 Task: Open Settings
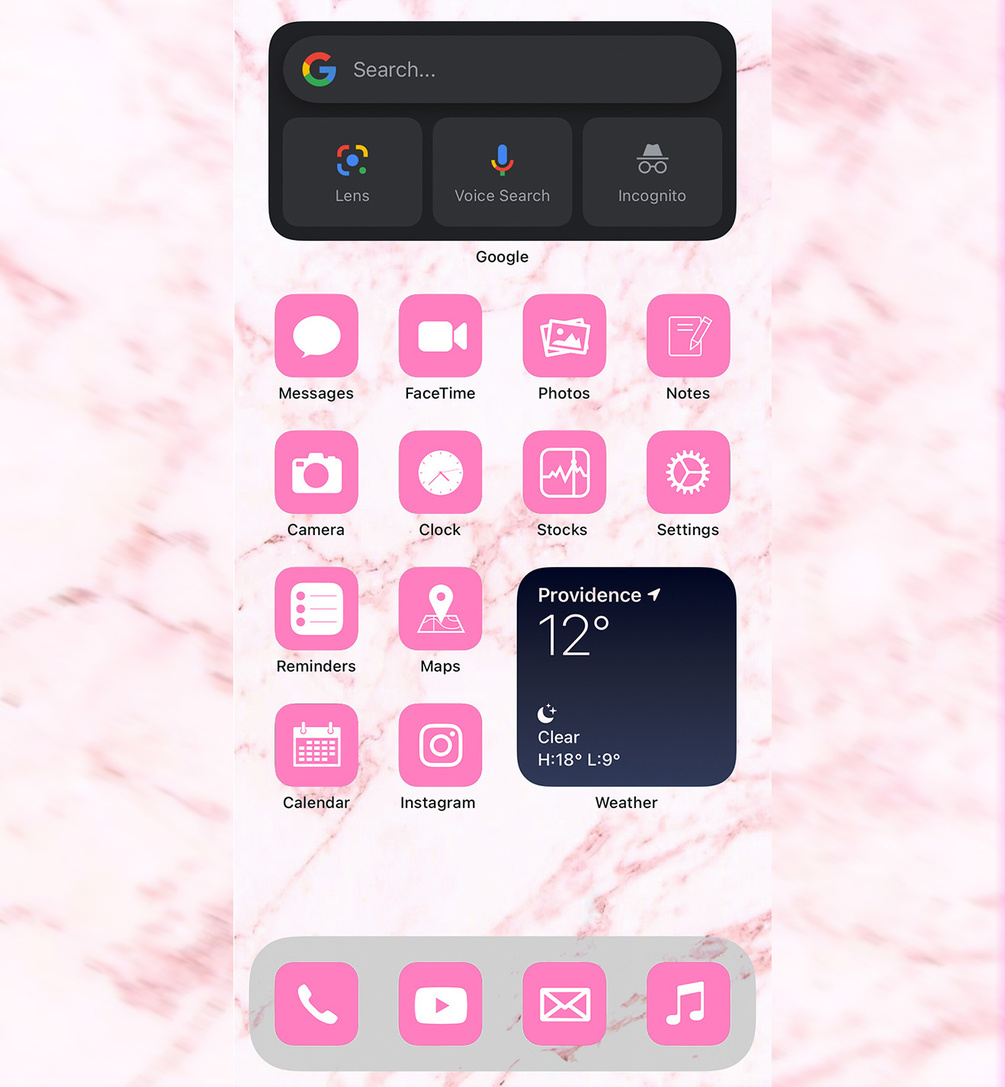pyautogui.click(x=688, y=472)
